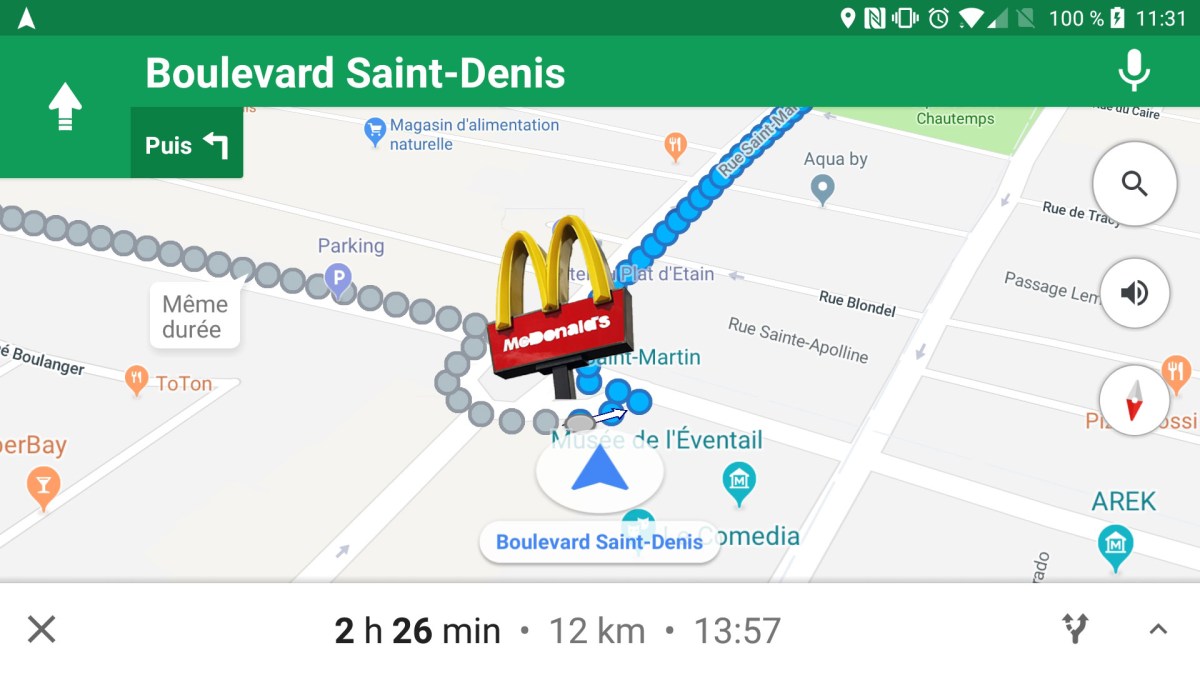Open the AREK museum marker
Viewport: 1200px width, 675px height.
(x=1115, y=543)
